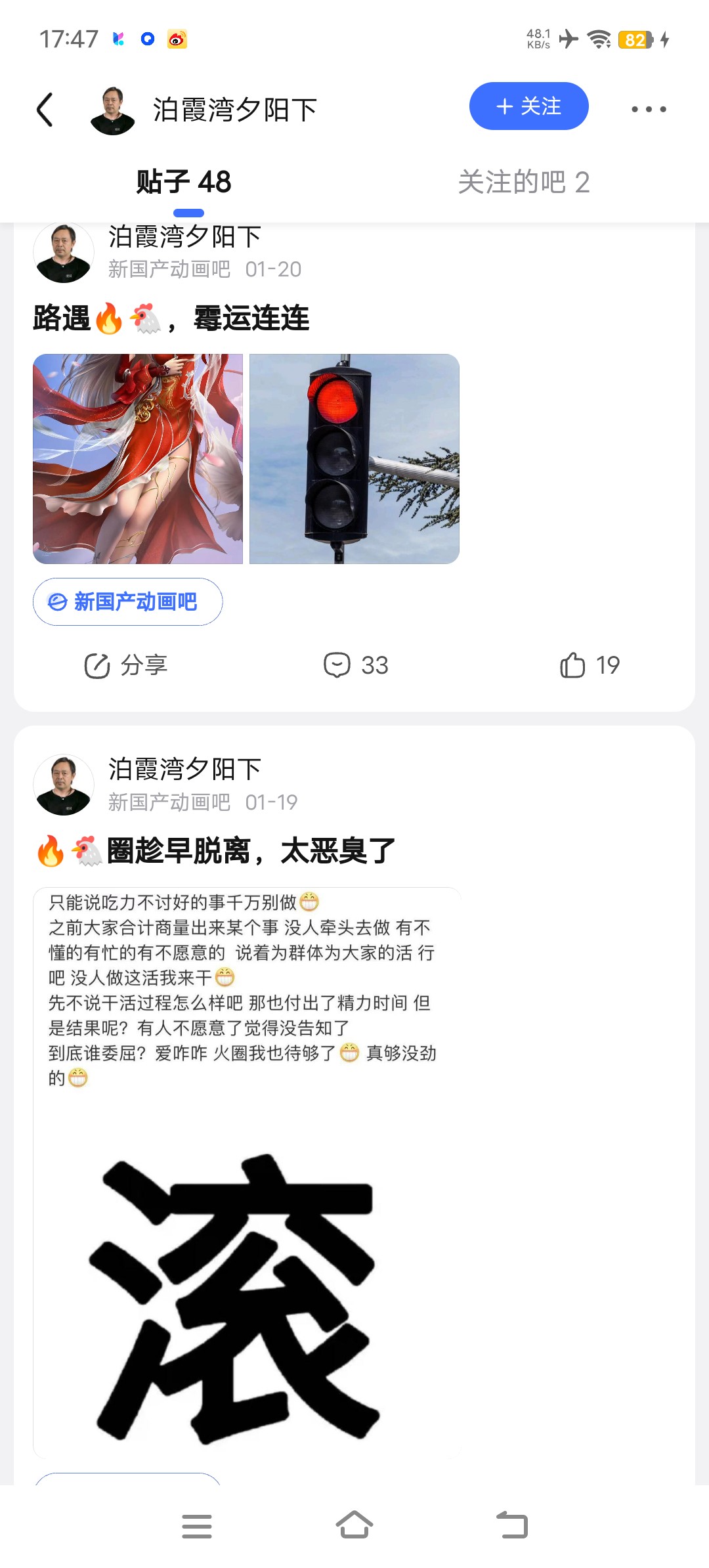
Task: View the red traffic light photo
Action: point(354,459)
